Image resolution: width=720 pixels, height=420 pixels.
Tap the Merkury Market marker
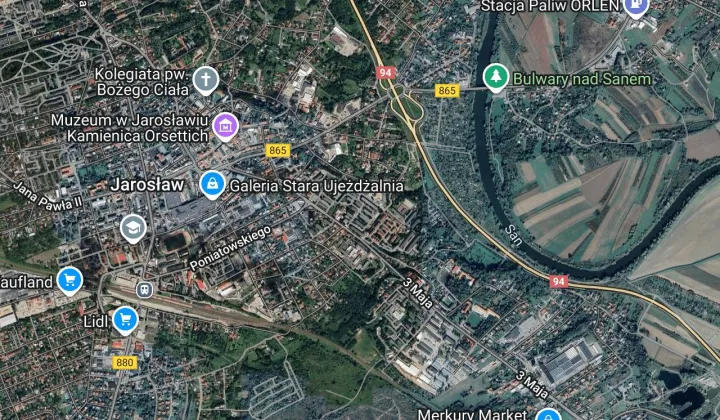[546, 414]
